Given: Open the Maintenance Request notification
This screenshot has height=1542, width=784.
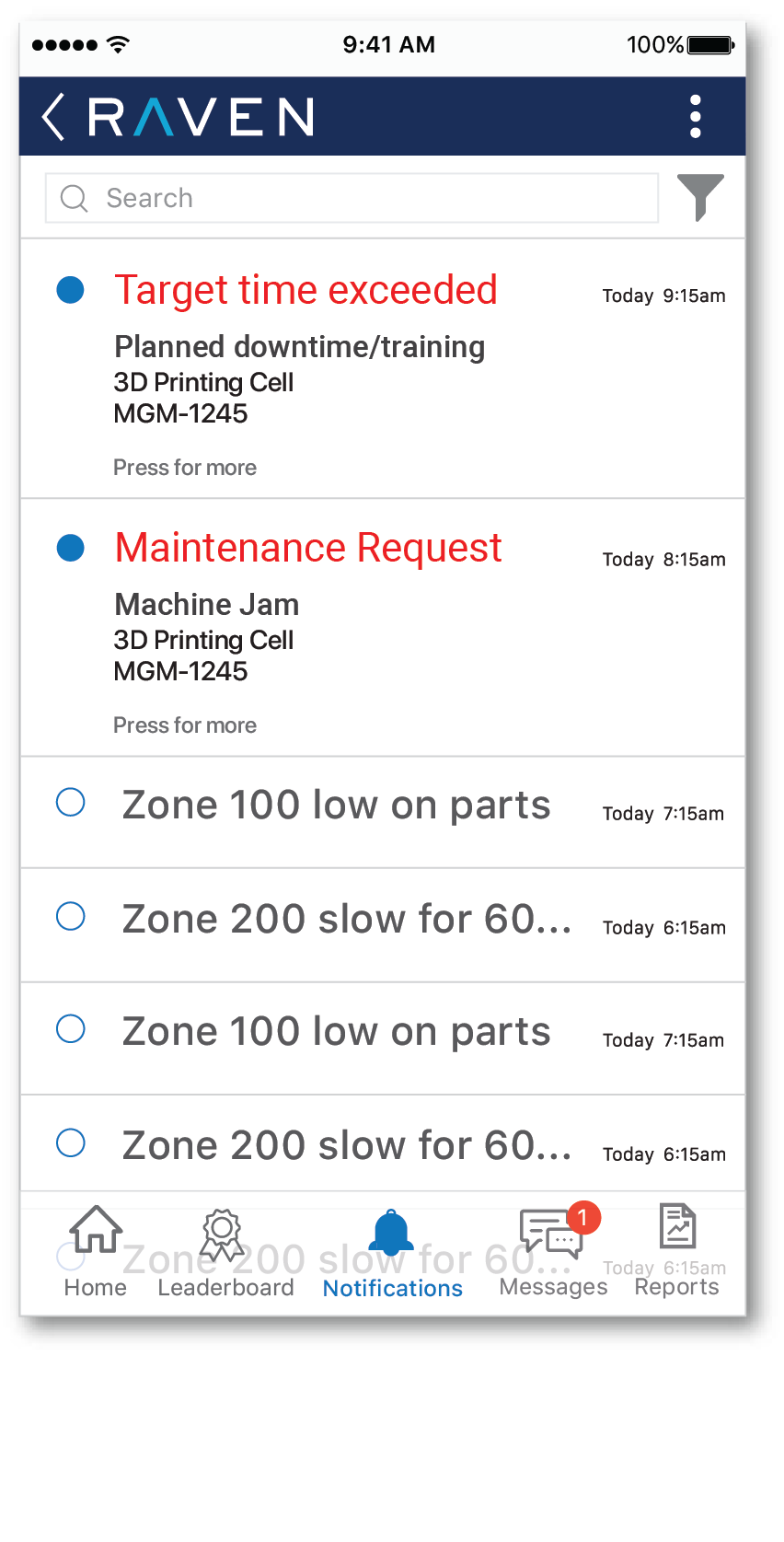Looking at the screenshot, I should click(x=383, y=628).
